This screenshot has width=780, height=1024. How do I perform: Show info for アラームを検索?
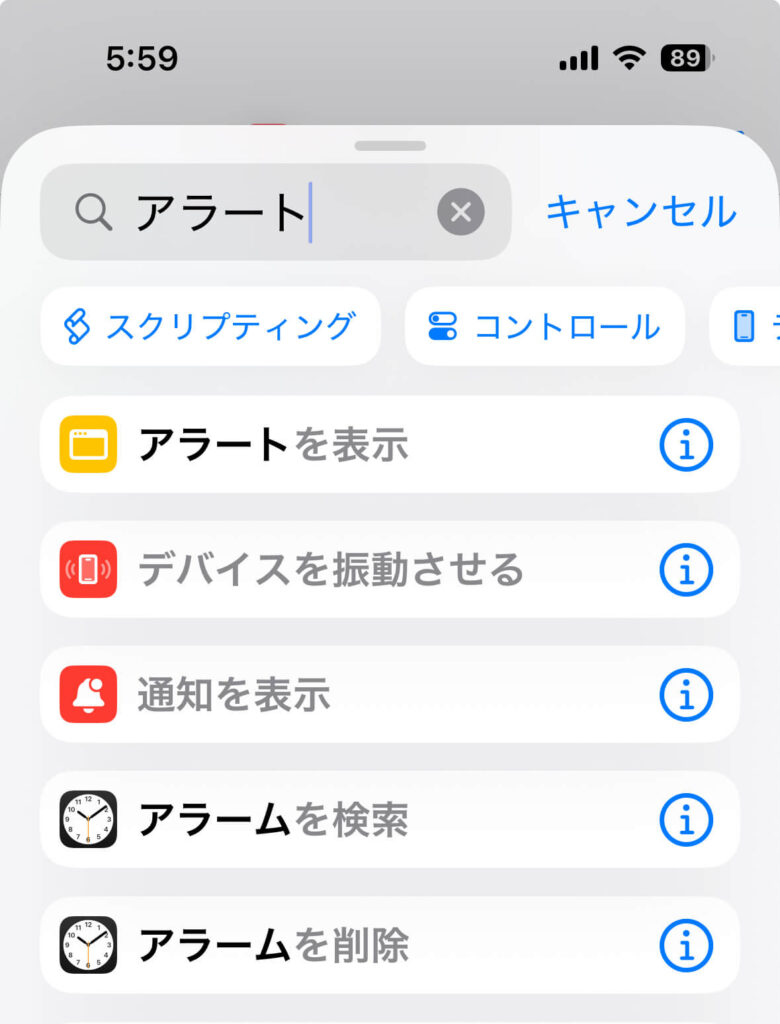pos(687,820)
